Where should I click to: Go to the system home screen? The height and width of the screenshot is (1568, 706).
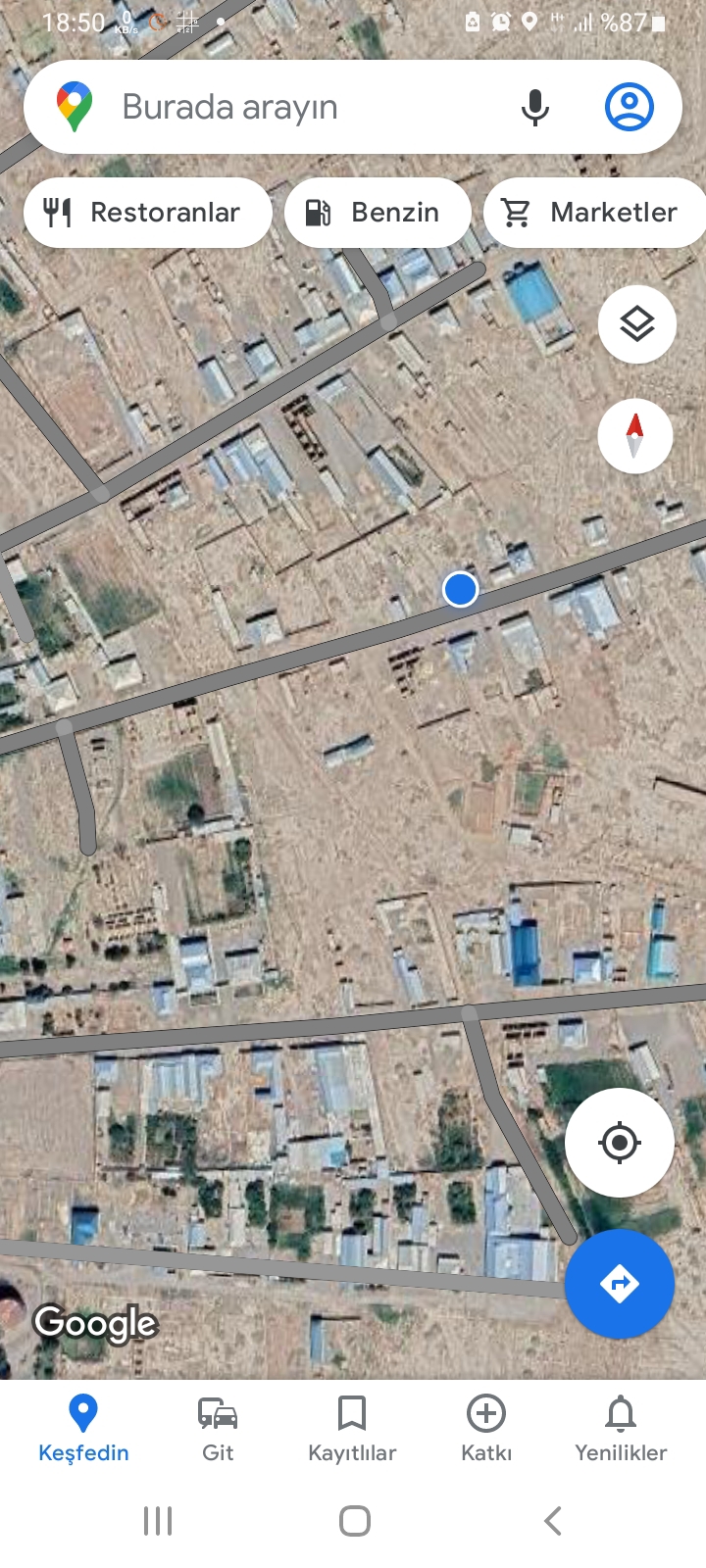click(x=354, y=1521)
